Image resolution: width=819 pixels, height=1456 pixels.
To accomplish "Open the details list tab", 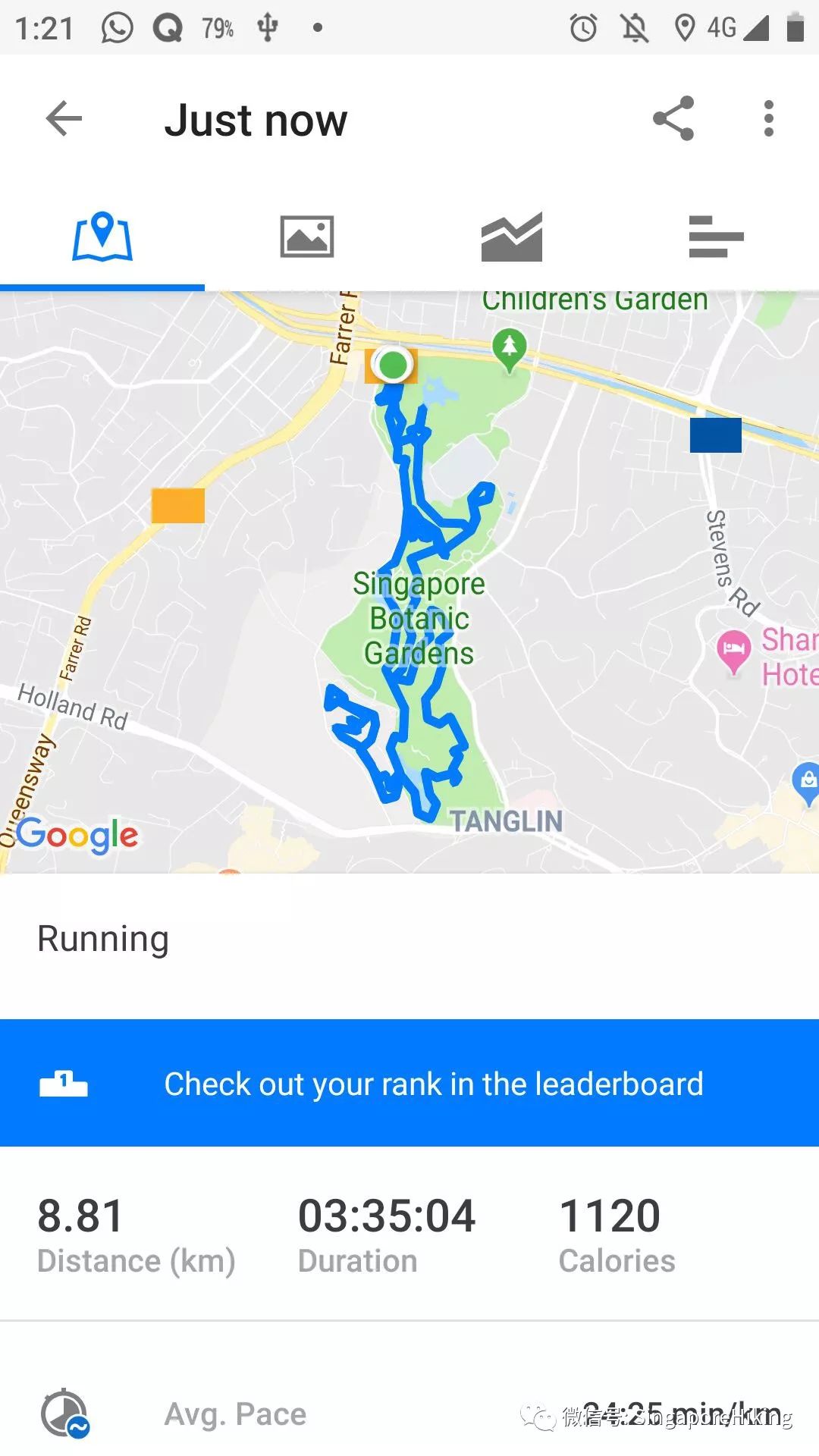I will click(716, 237).
